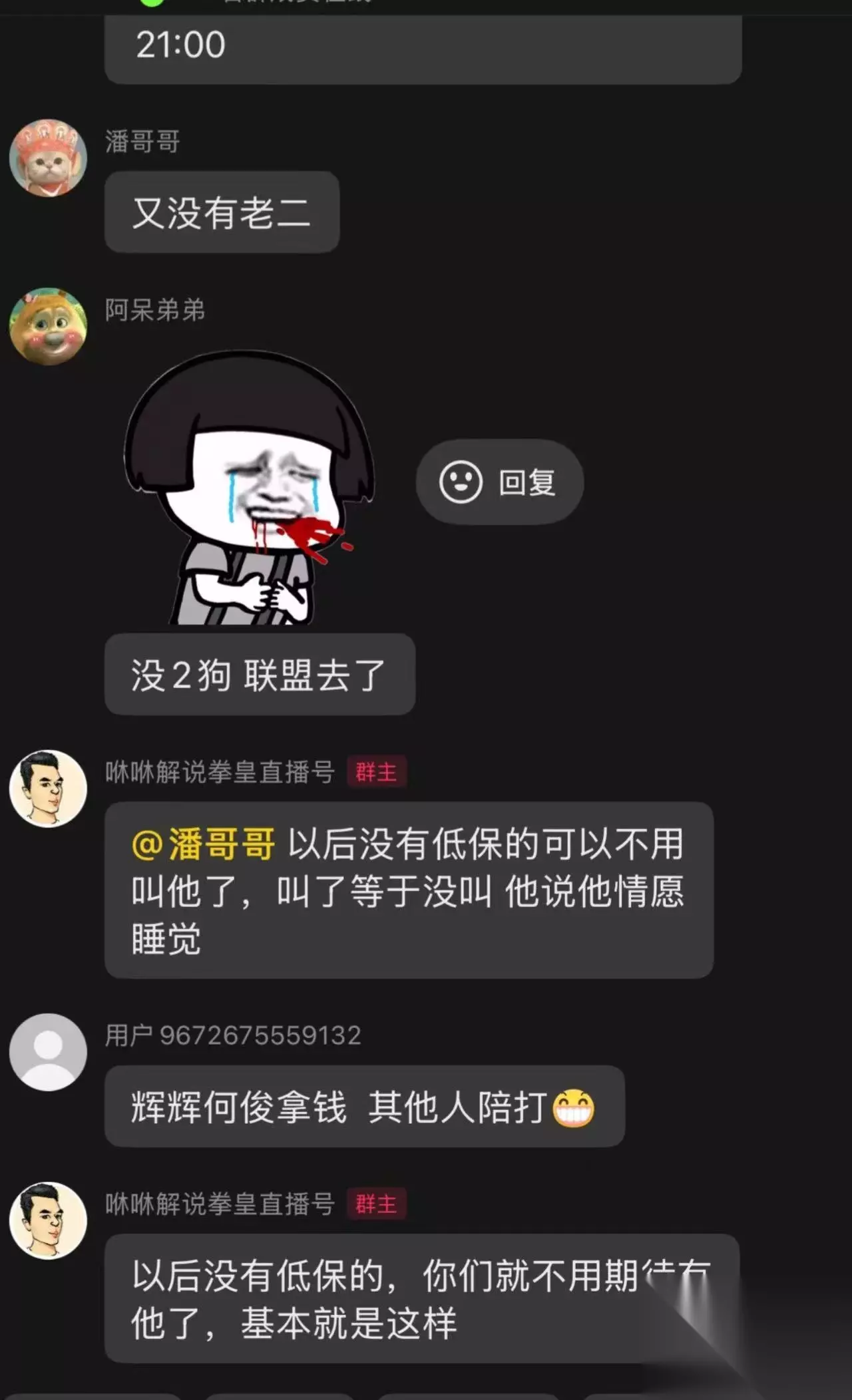Open the avatar of user 9672675559132
The image size is (852, 1400).
(x=48, y=1052)
